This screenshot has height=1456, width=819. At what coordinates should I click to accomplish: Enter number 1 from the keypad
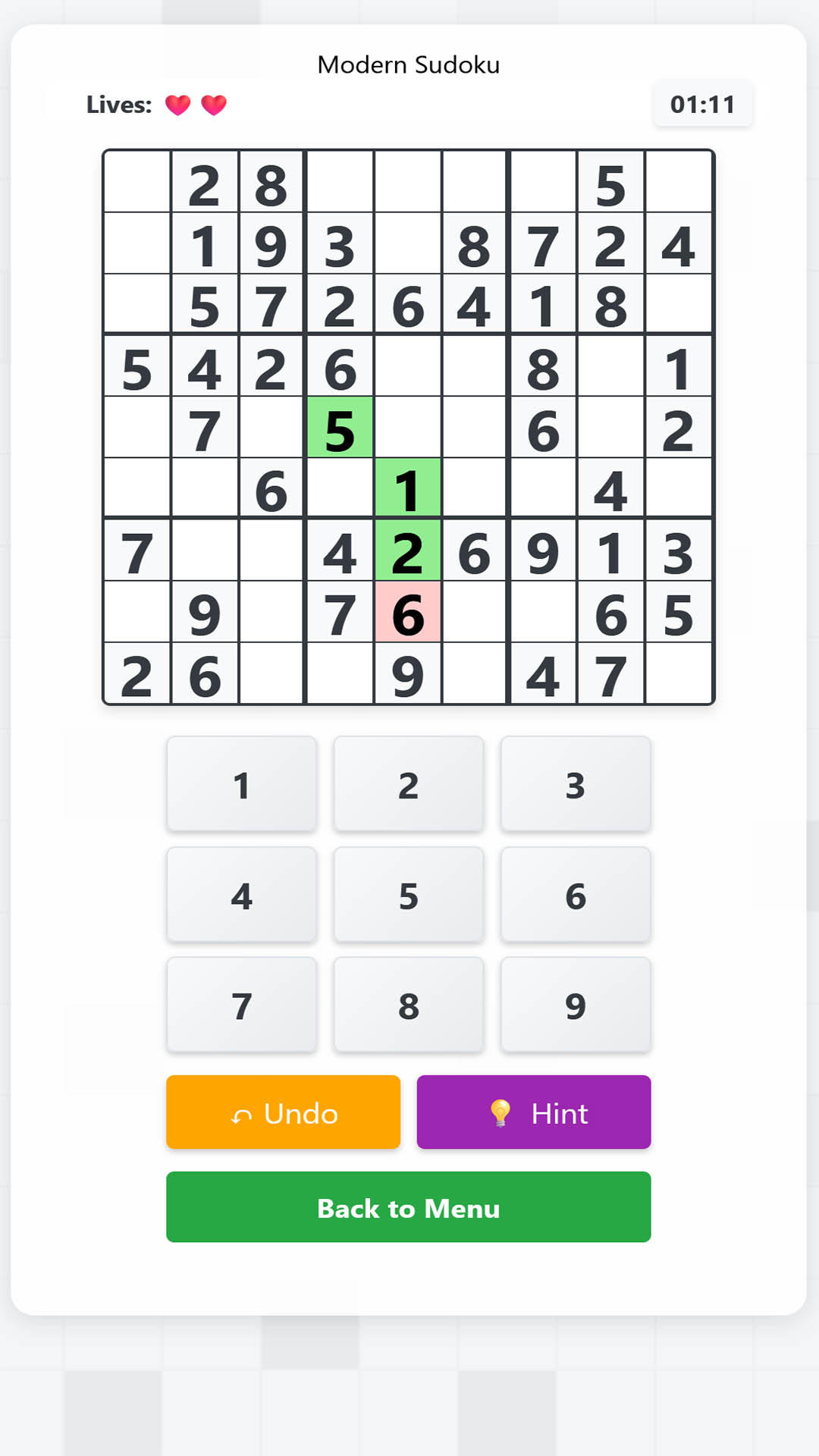coord(241,785)
